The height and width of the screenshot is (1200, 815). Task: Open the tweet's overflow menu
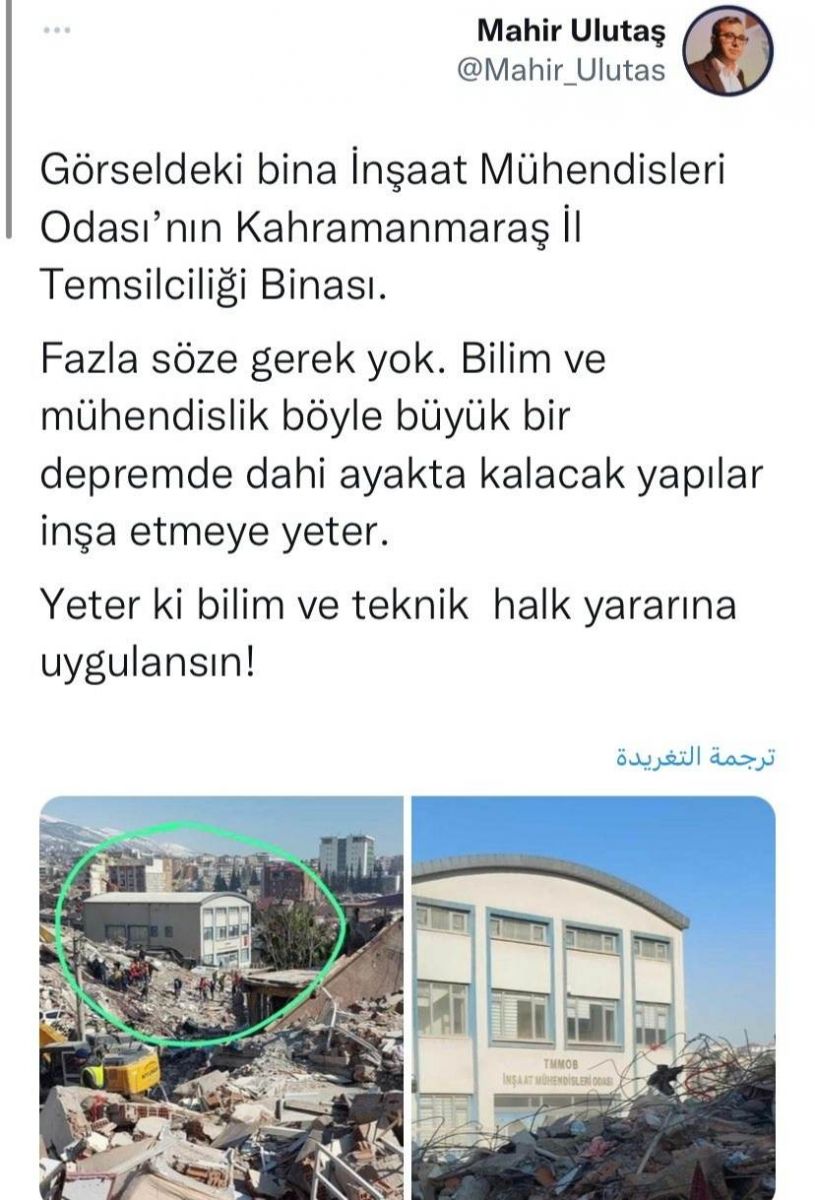pos(57,31)
